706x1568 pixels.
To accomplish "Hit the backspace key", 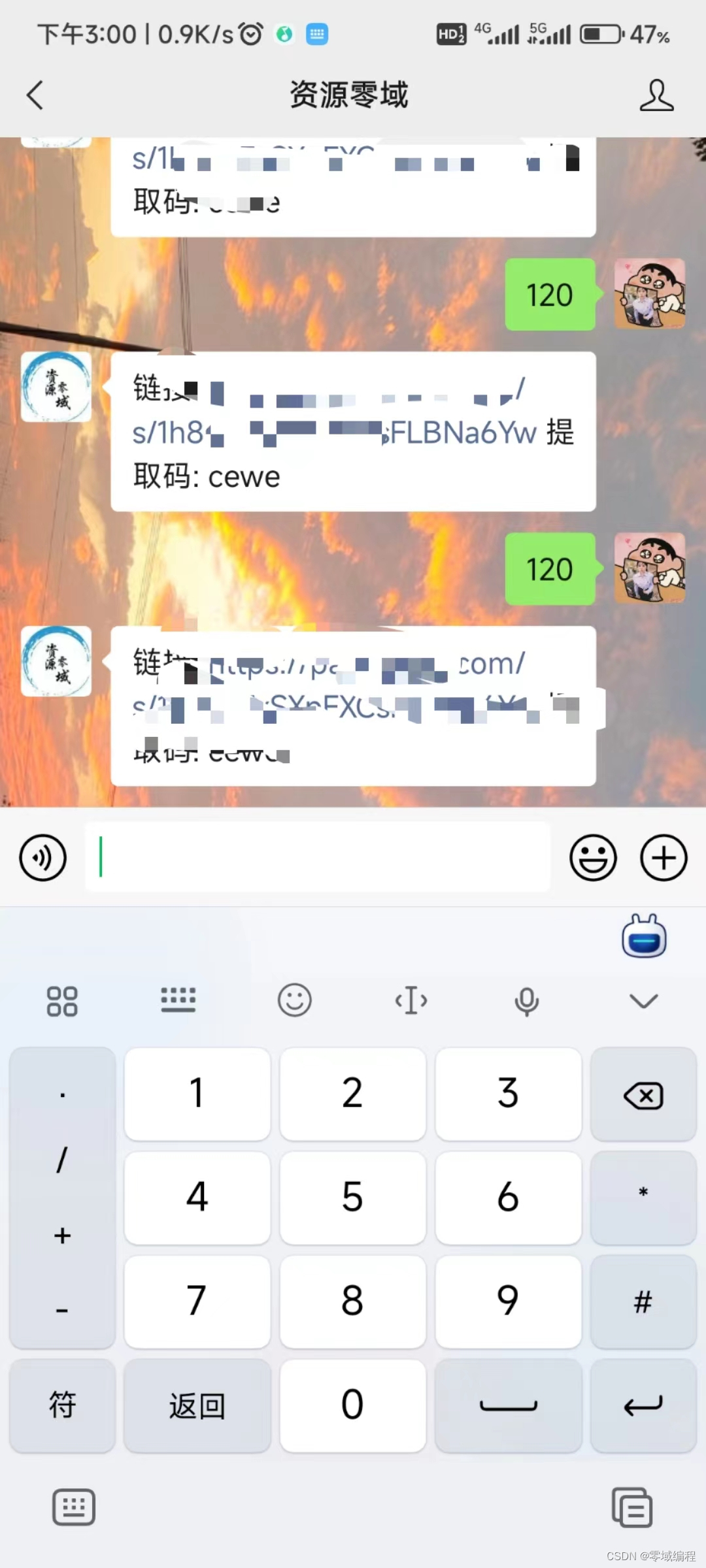I will [x=644, y=1094].
